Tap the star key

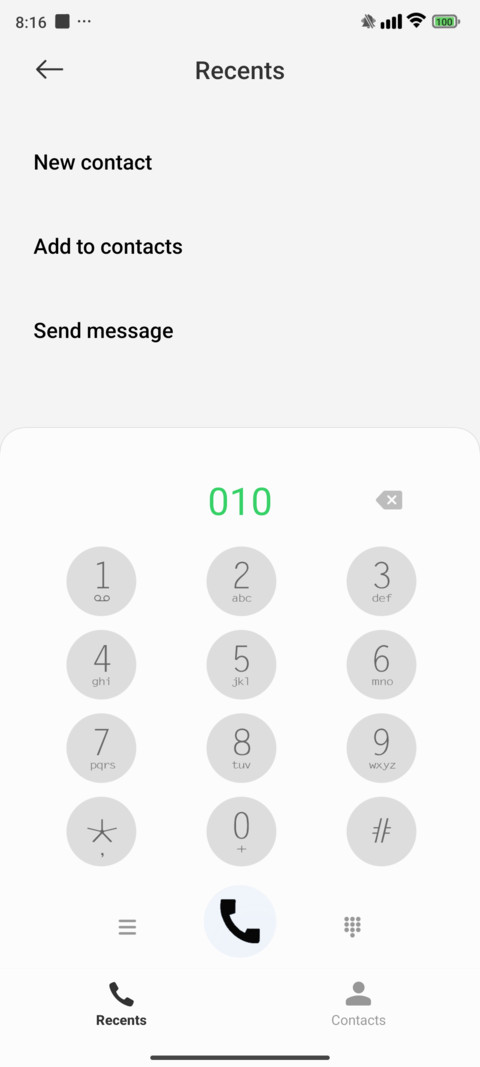(x=101, y=832)
